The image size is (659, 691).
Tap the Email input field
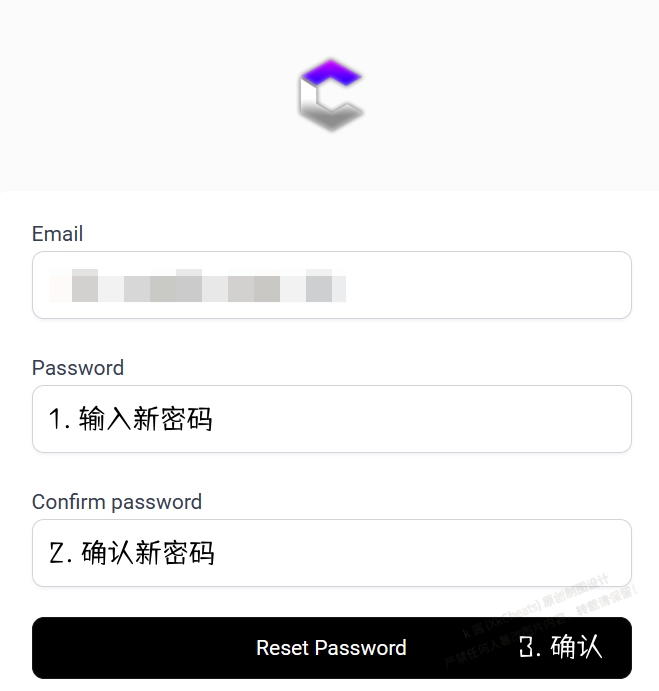click(x=331, y=286)
